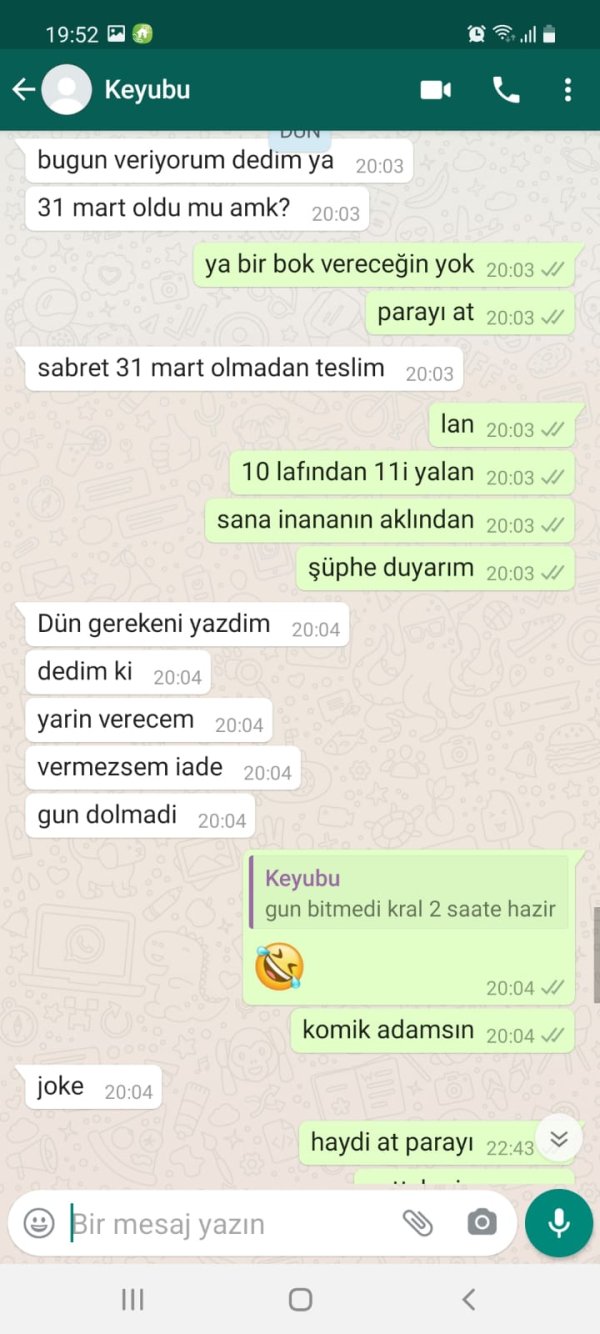Open the overflow menu
This screenshot has width=600, height=1334.
(567, 90)
